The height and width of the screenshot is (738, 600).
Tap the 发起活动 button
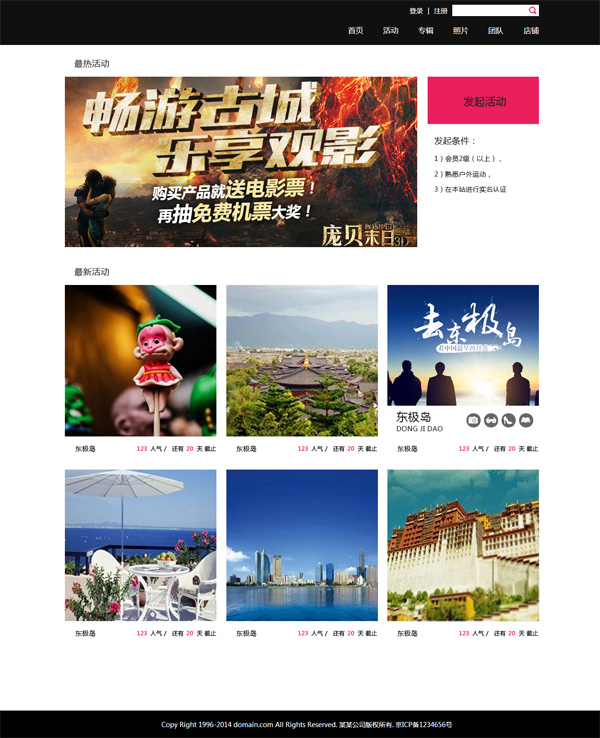point(483,101)
